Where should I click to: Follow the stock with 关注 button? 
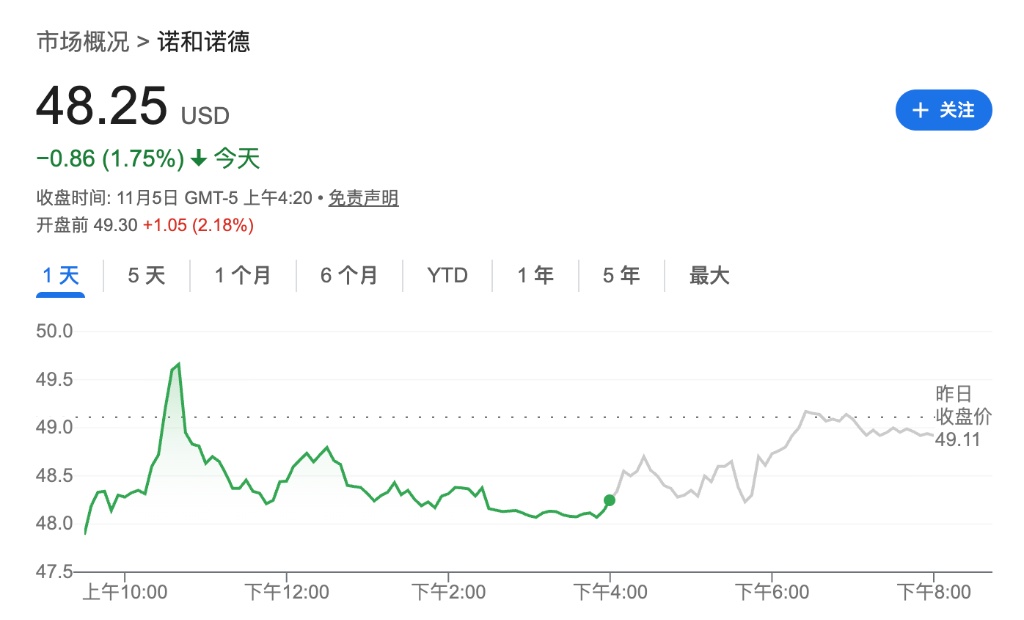(943, 110)
